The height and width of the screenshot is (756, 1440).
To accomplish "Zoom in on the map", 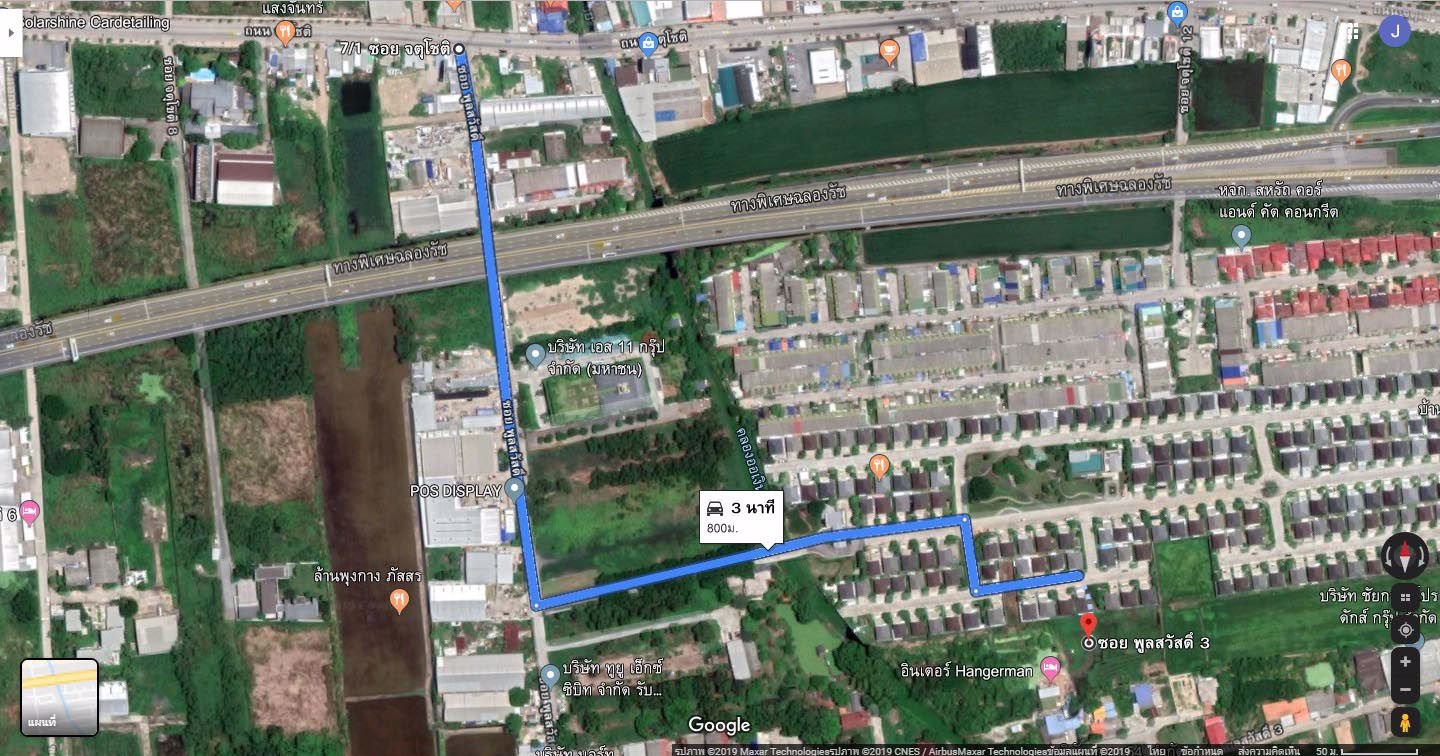I will tap(1405, 662).
